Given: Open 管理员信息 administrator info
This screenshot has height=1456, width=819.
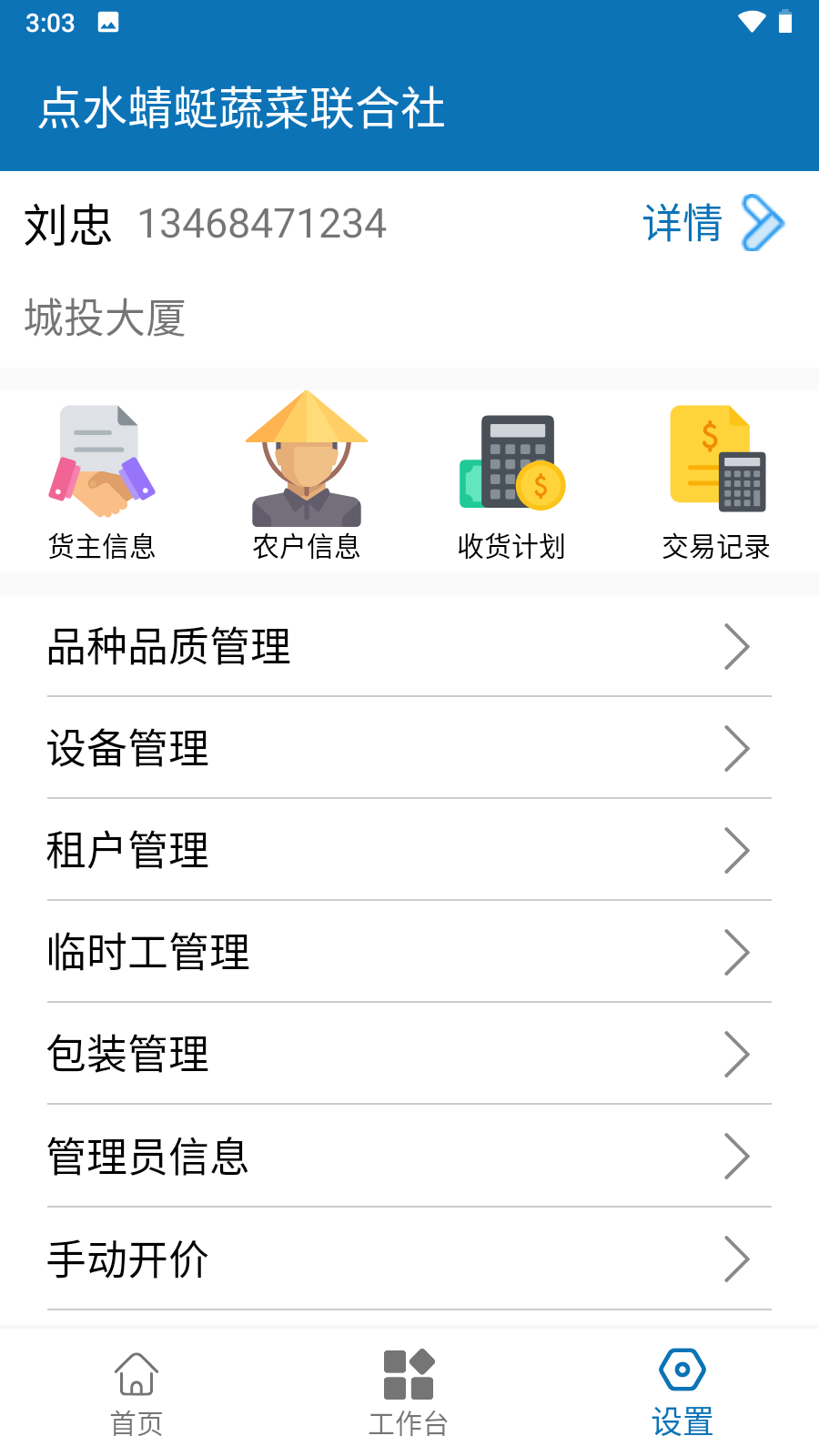Looking at the screenshot, I should (x=148, y=1156).
